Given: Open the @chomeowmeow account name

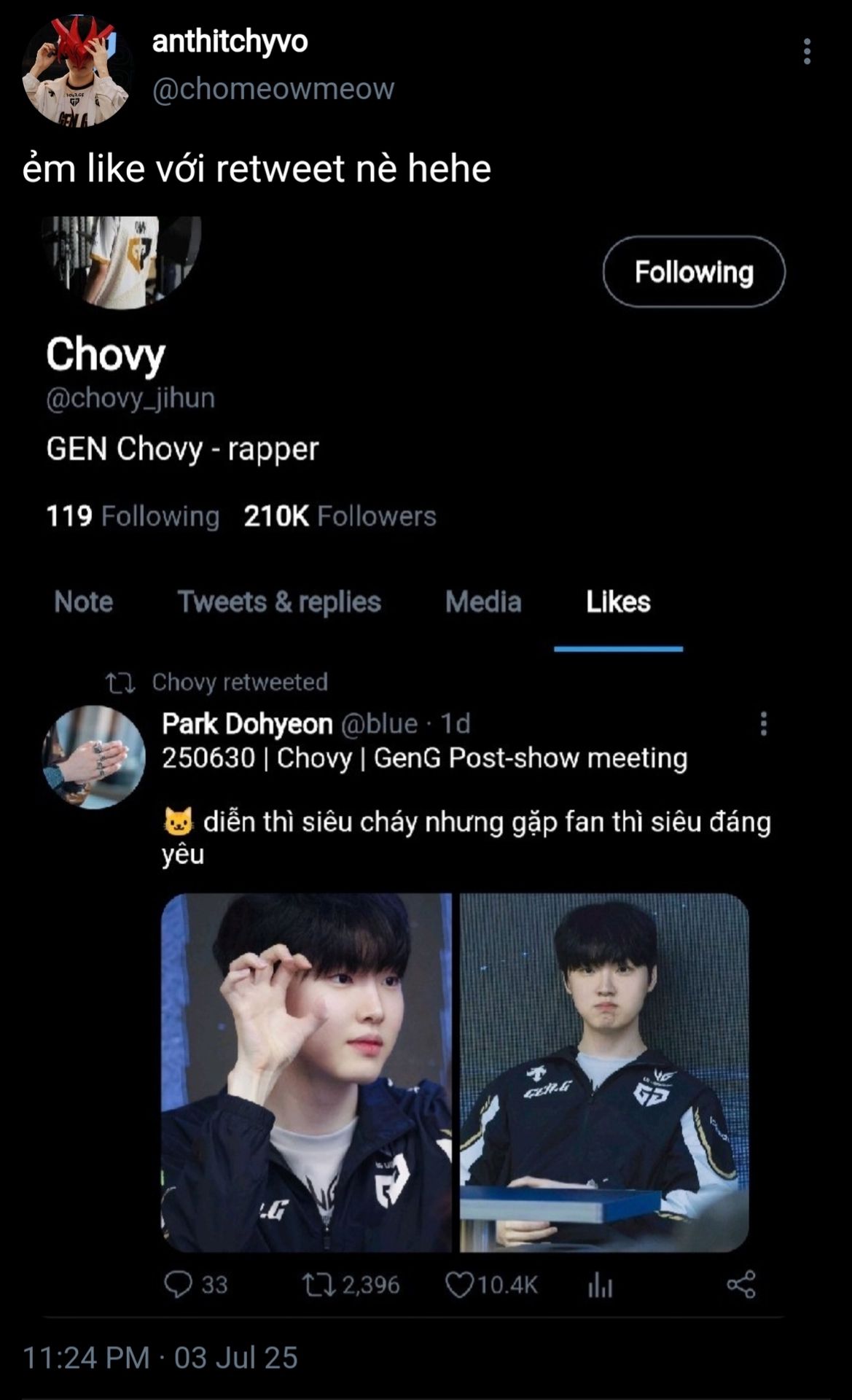Looking at the screenshot, I should pyautogui.click(x=273, y=89).
